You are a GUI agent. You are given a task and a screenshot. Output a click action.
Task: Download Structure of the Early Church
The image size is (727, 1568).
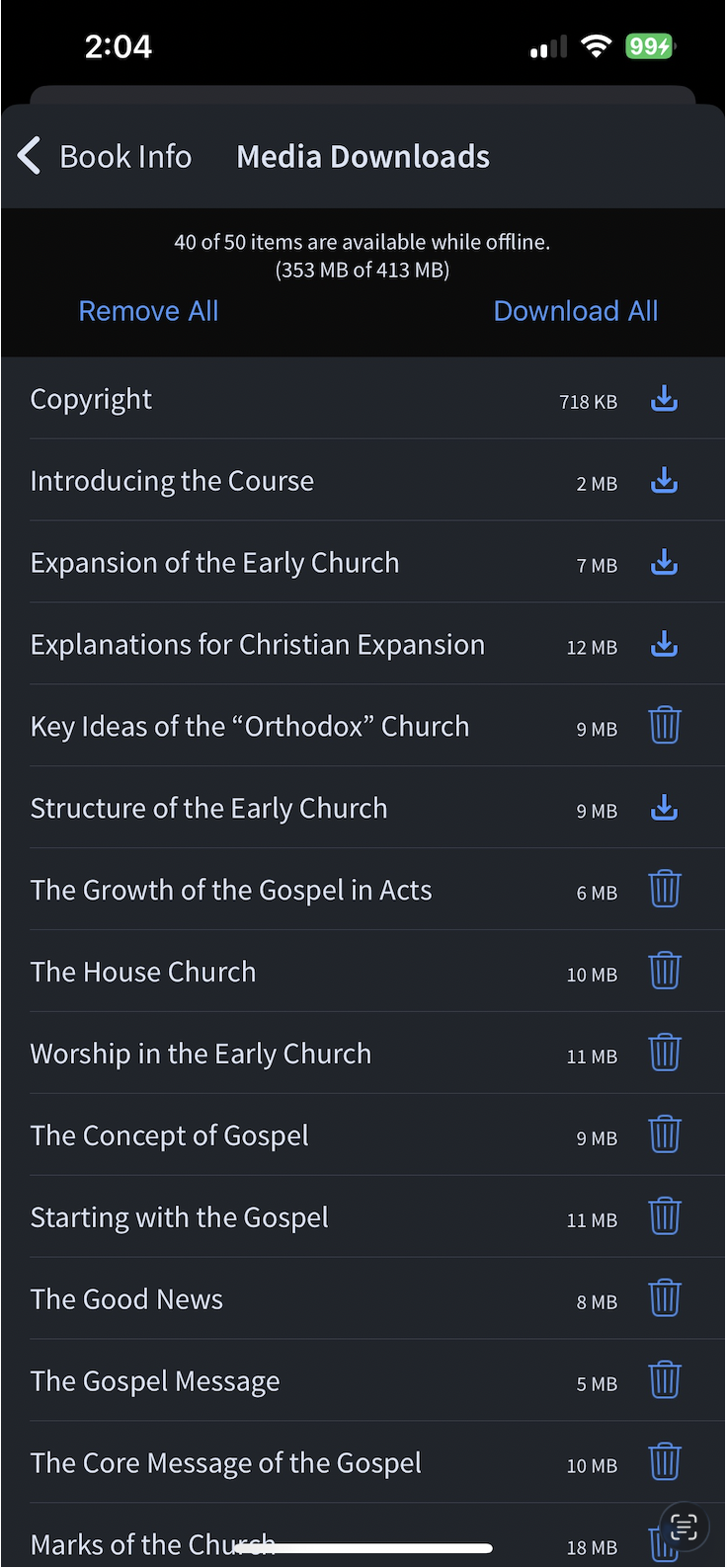coord(665,809)
